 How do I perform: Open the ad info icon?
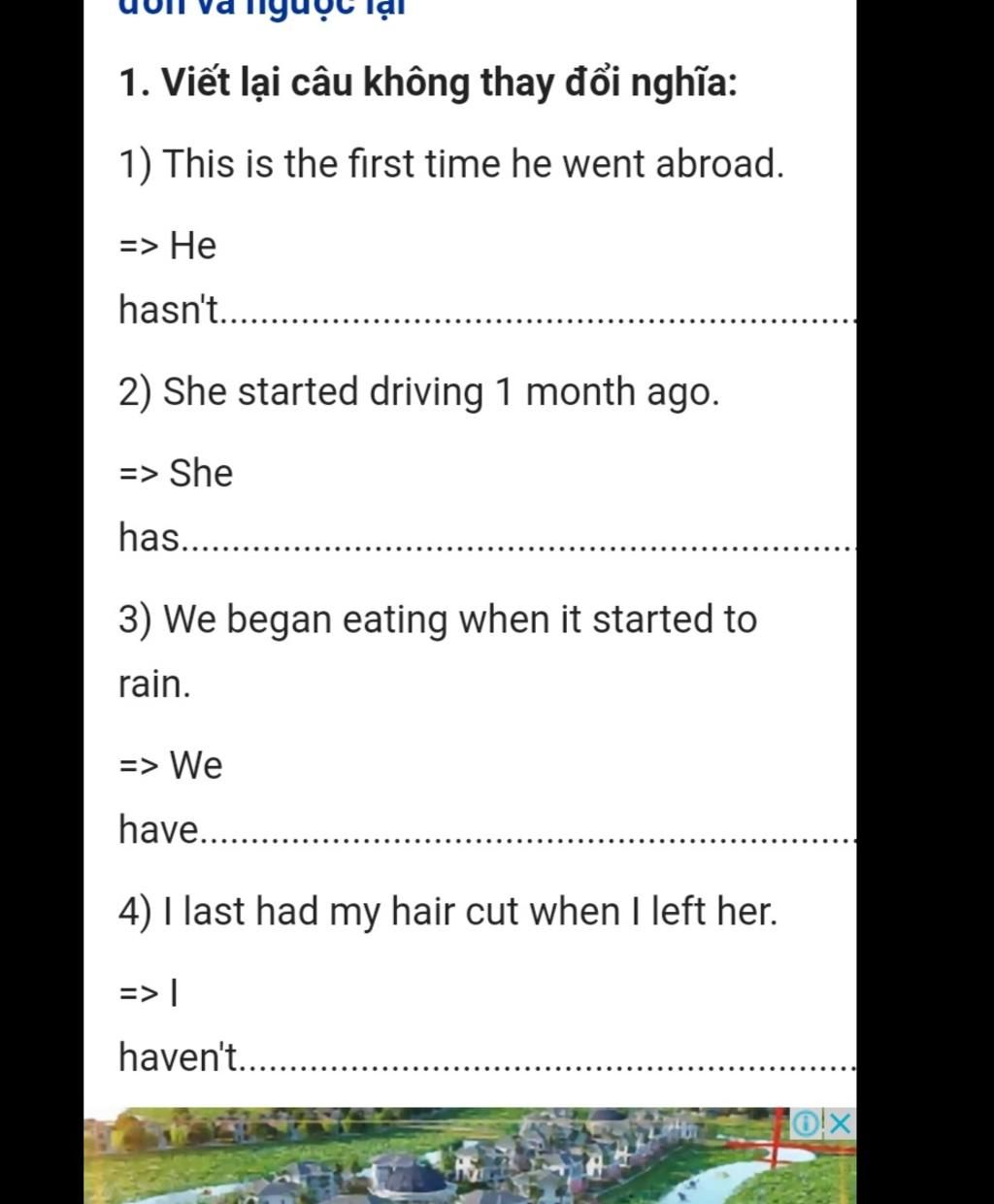(807, 1124)
